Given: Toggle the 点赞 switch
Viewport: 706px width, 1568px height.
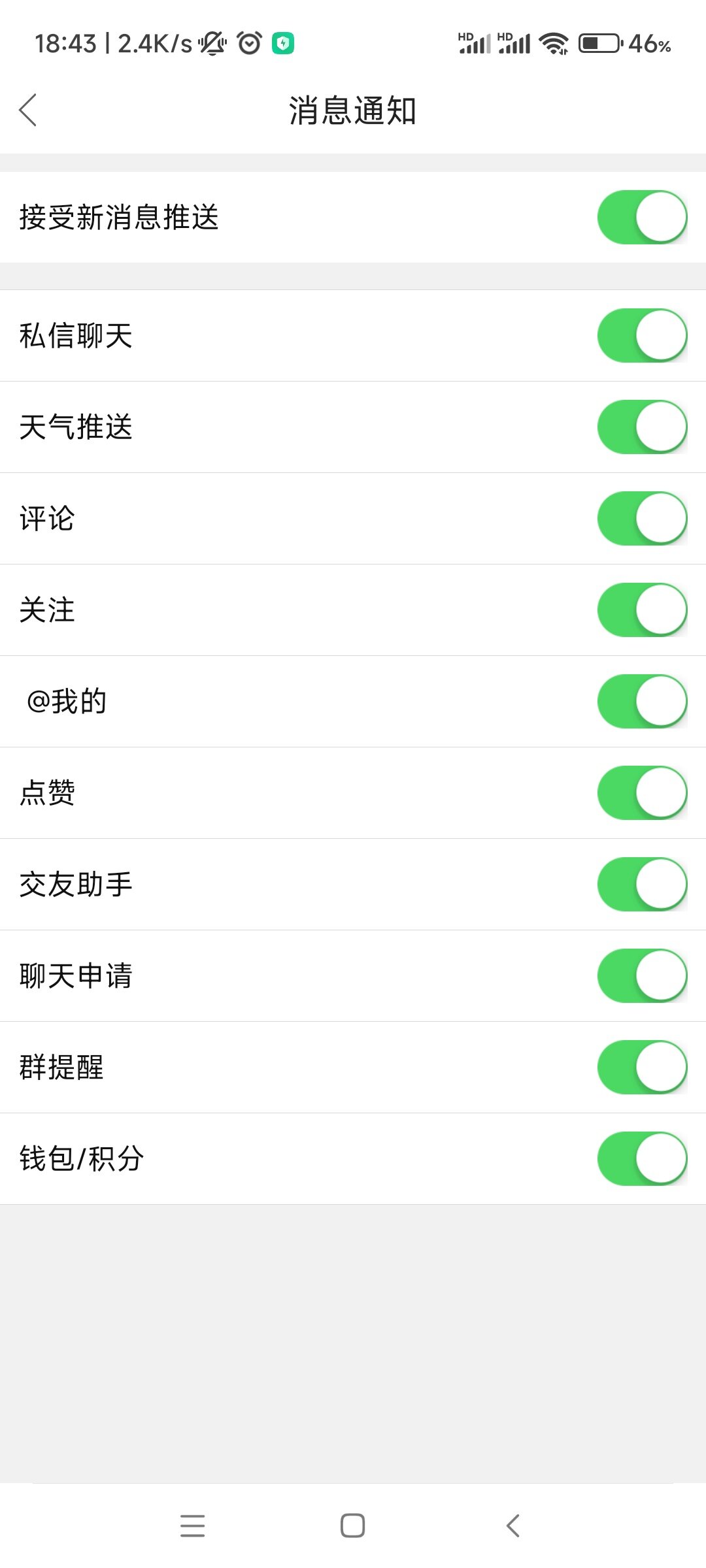Looking at the screenshot, I should [642, 793].
